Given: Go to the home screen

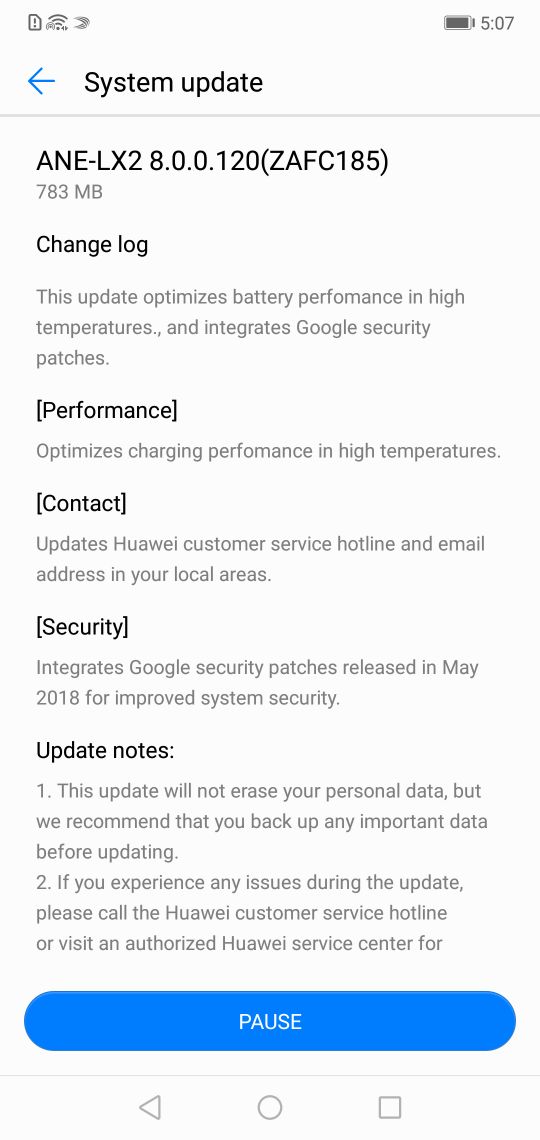Looking at the screenshot, I should click(270, 1107).
